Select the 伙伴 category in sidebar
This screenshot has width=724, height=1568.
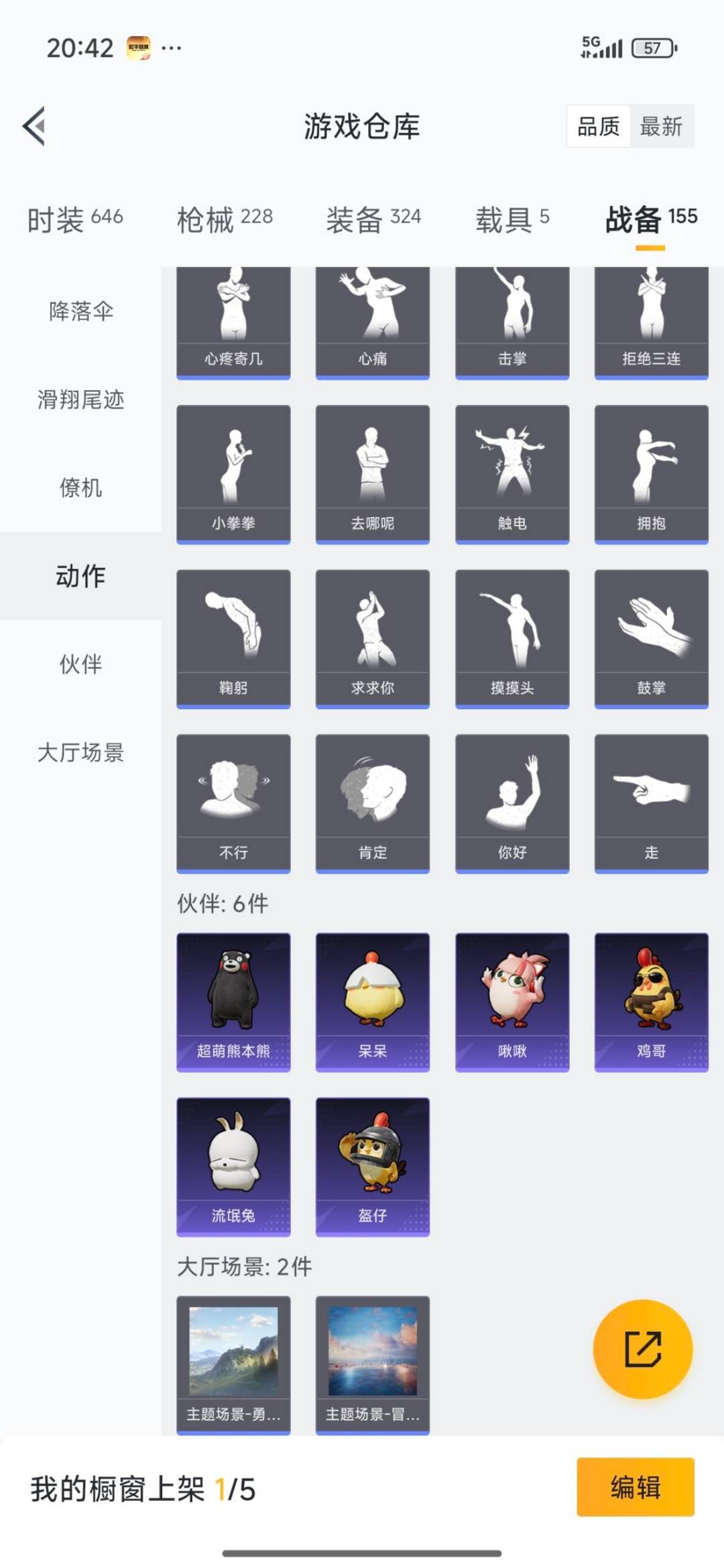click(x=80, y=666)
